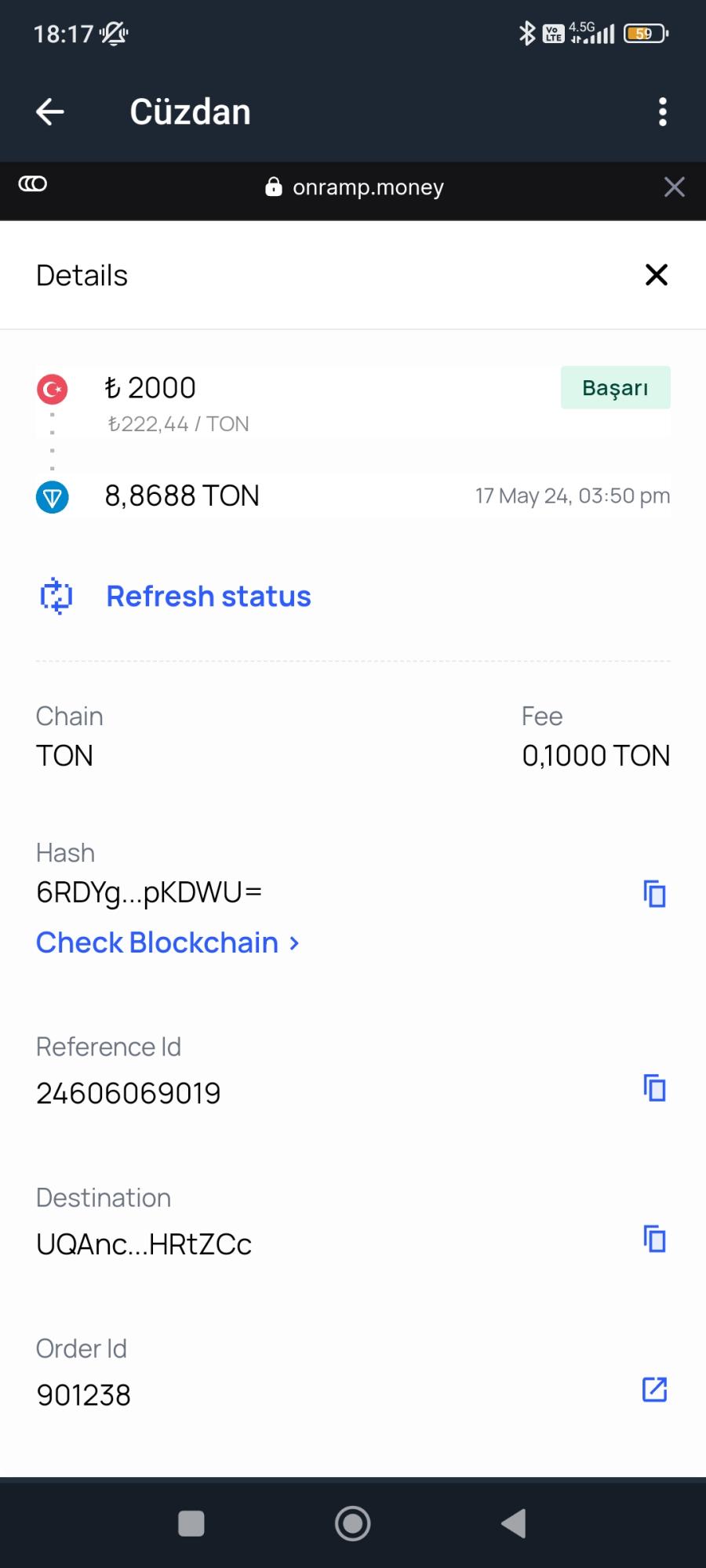Viewport: 706px width, 1568px height.
Task: Open the Check Blockchain link
Action: [x=157, y=942]
